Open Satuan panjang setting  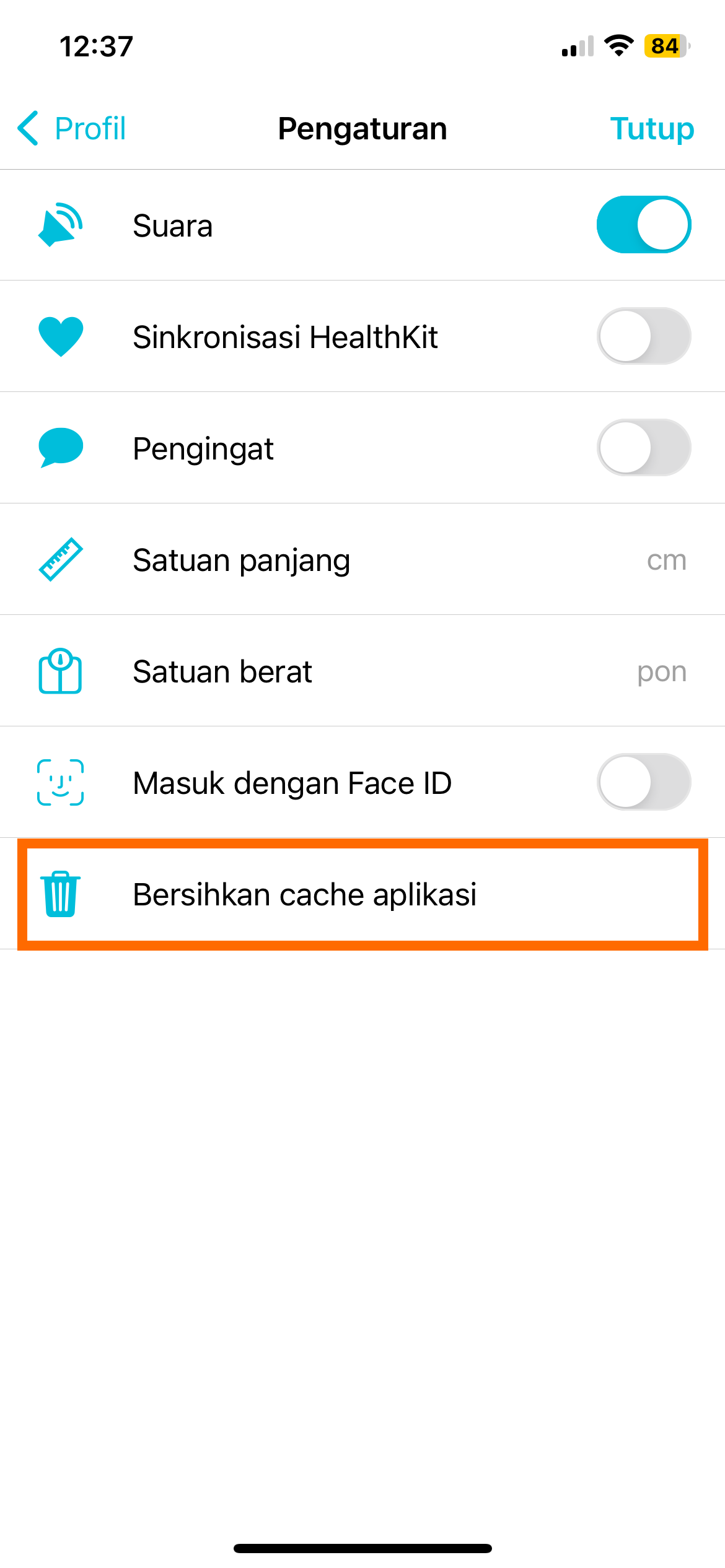click(362, 560)
